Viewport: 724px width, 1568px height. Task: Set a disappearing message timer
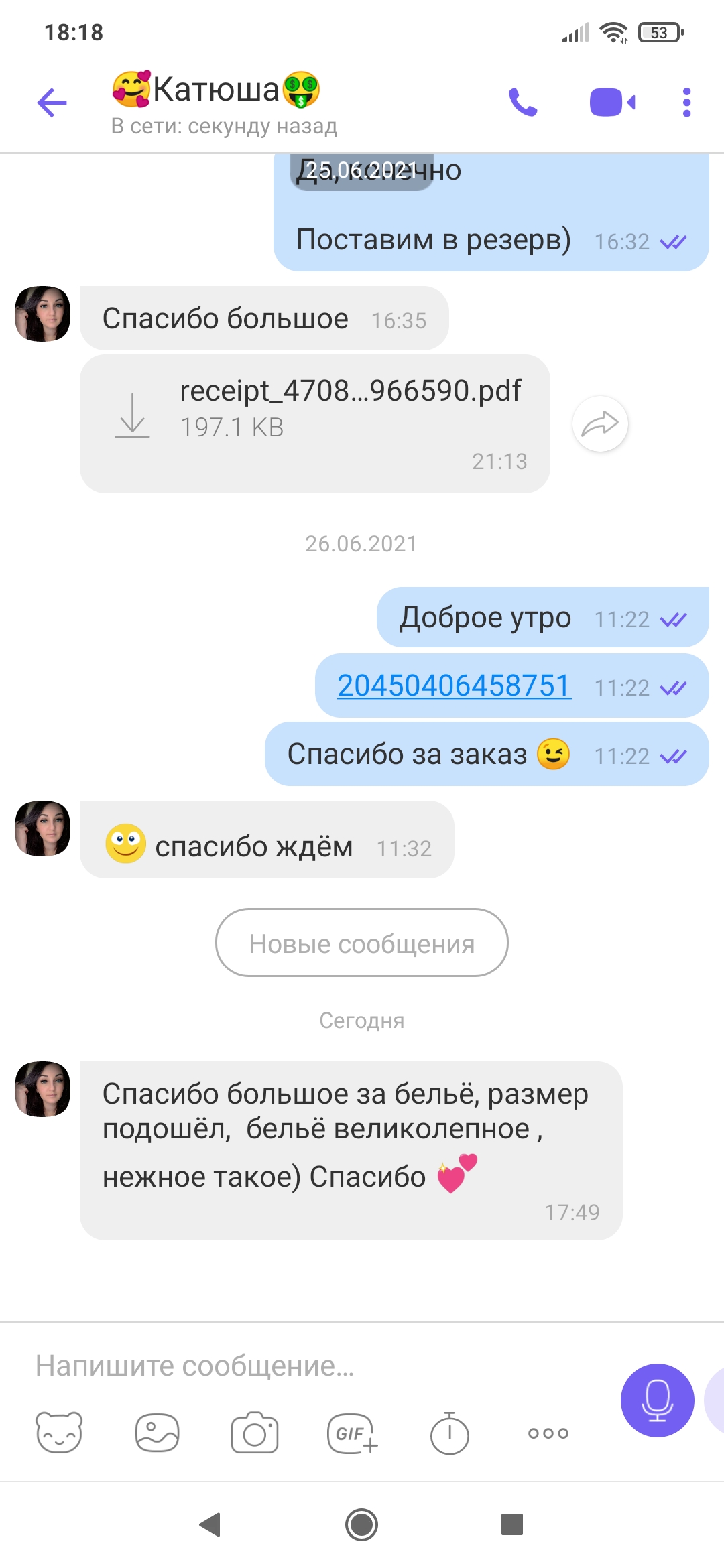449,1433
